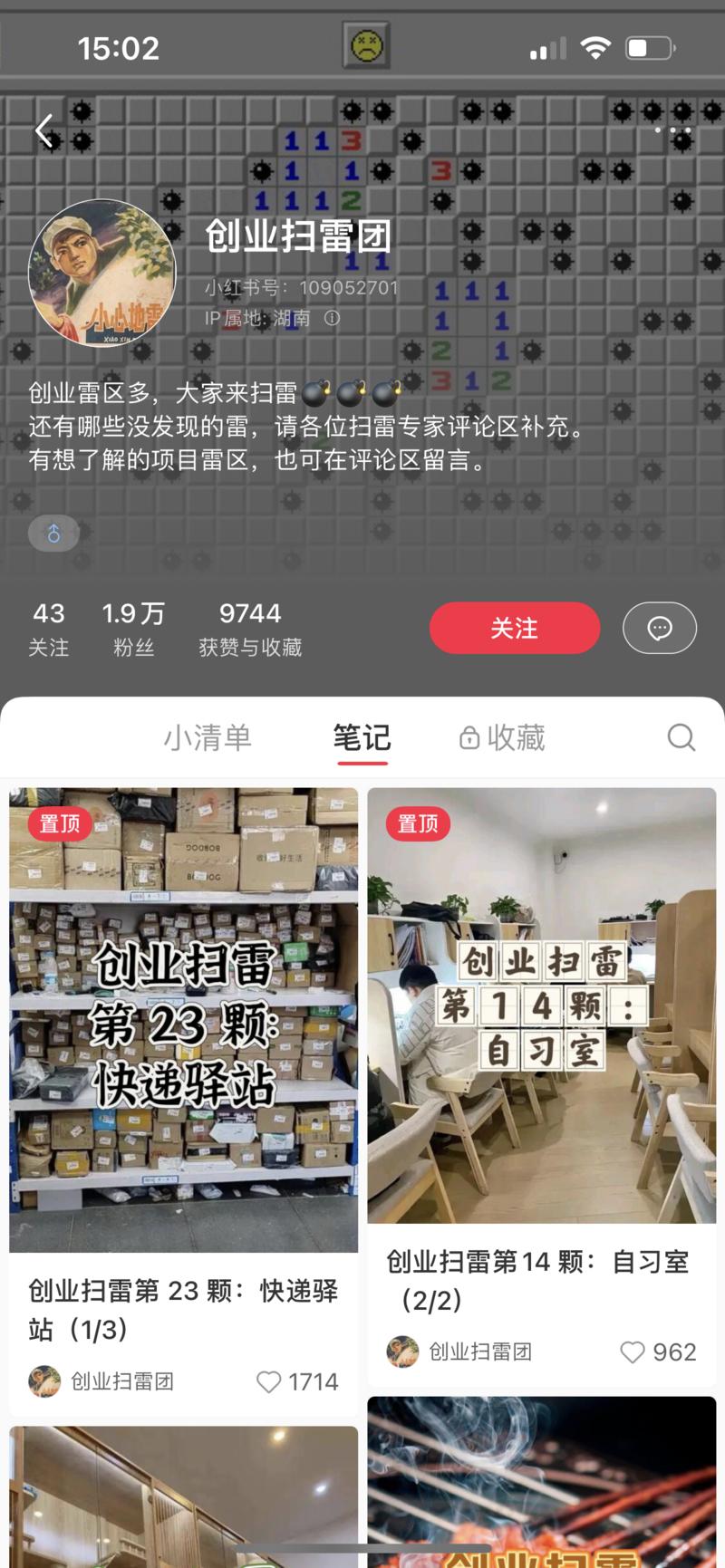The height and width of the screenshot is (1568, 725).
Task: Open the private message chat bubble button
Action: point(659,628)
